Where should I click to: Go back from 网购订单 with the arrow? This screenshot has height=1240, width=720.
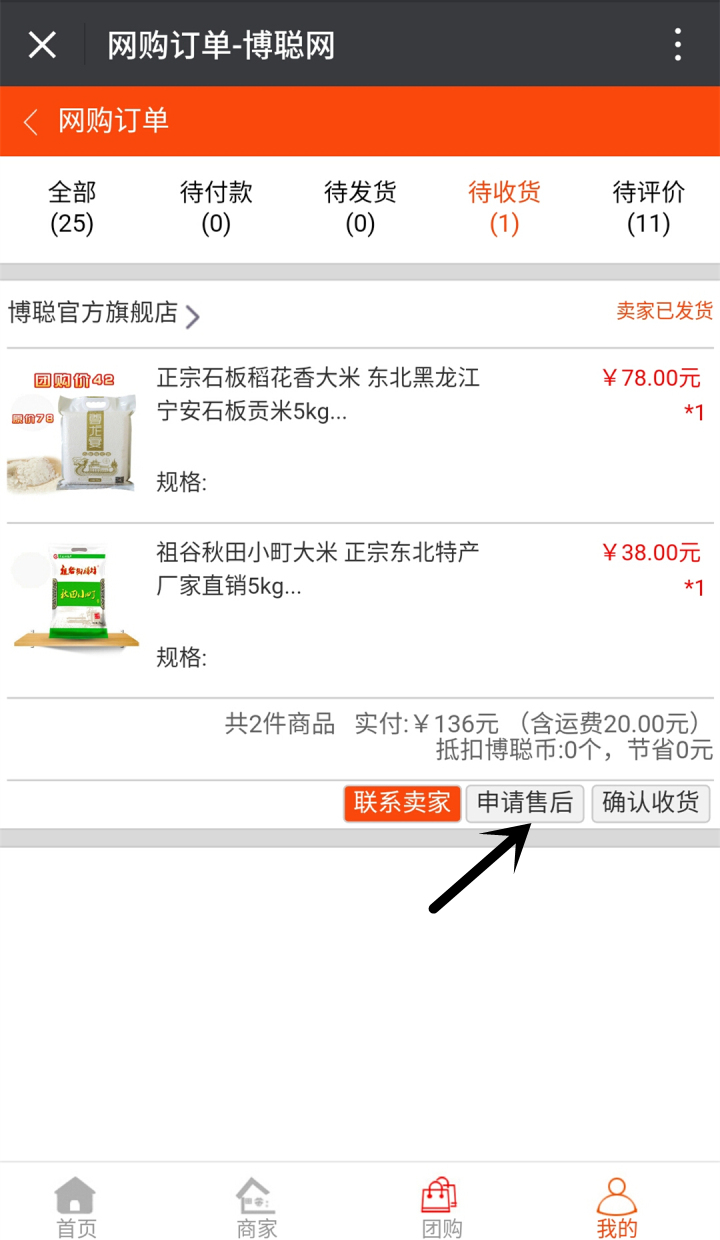click(30, 122)
